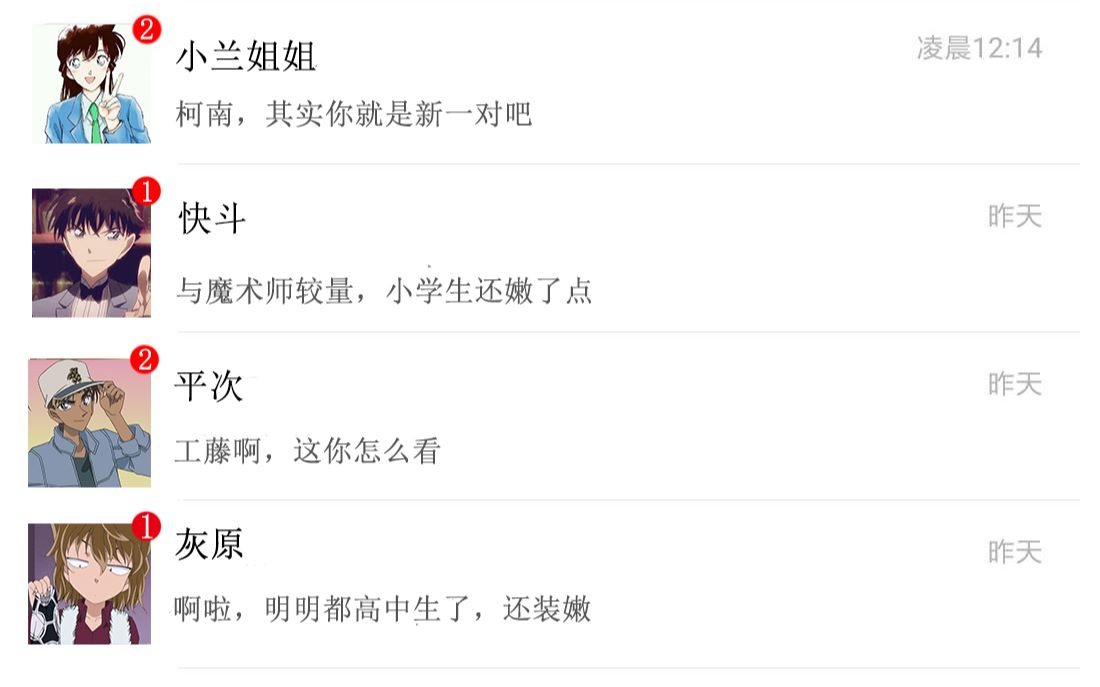Viewport: 1100px width, 687px height.
Task: Open the chat with 快斗
Action: click(550, 252)
